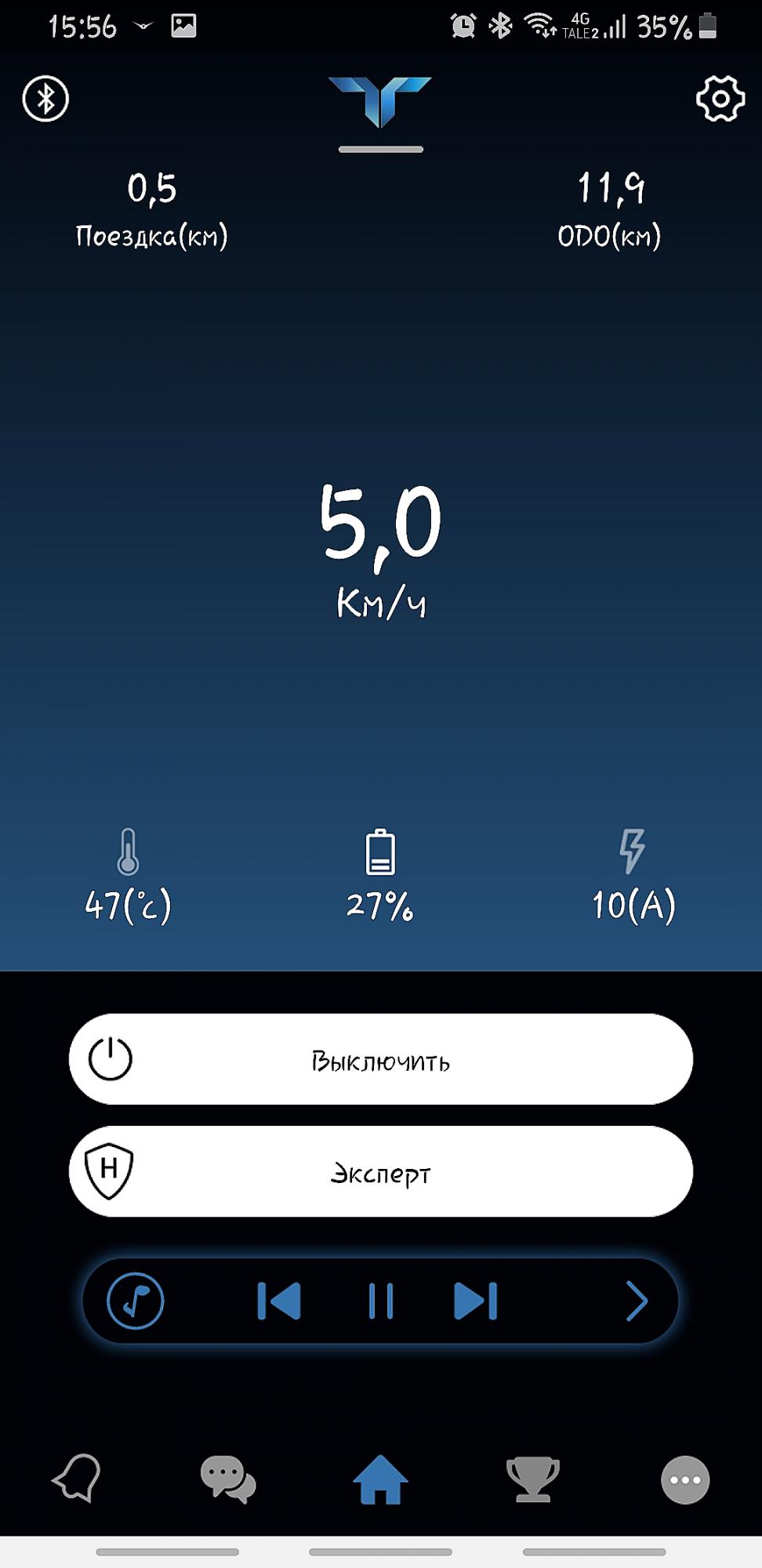
Task: Select the Эксперт riding mode button
Action: pos(380,1171)
